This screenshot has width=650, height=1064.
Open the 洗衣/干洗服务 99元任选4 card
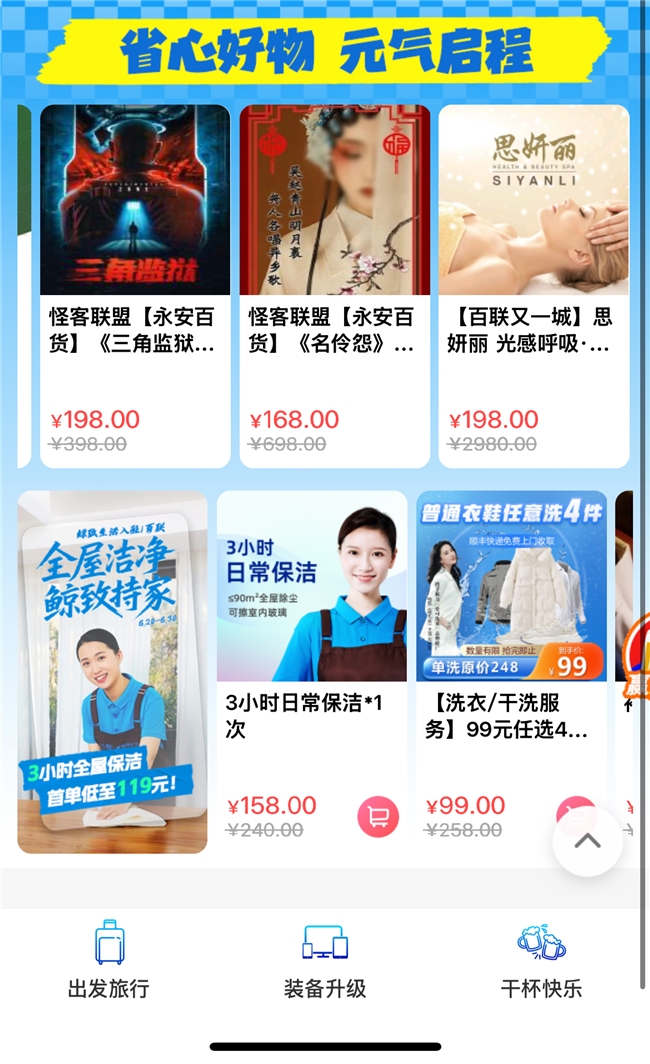click(x=511, y=672)
